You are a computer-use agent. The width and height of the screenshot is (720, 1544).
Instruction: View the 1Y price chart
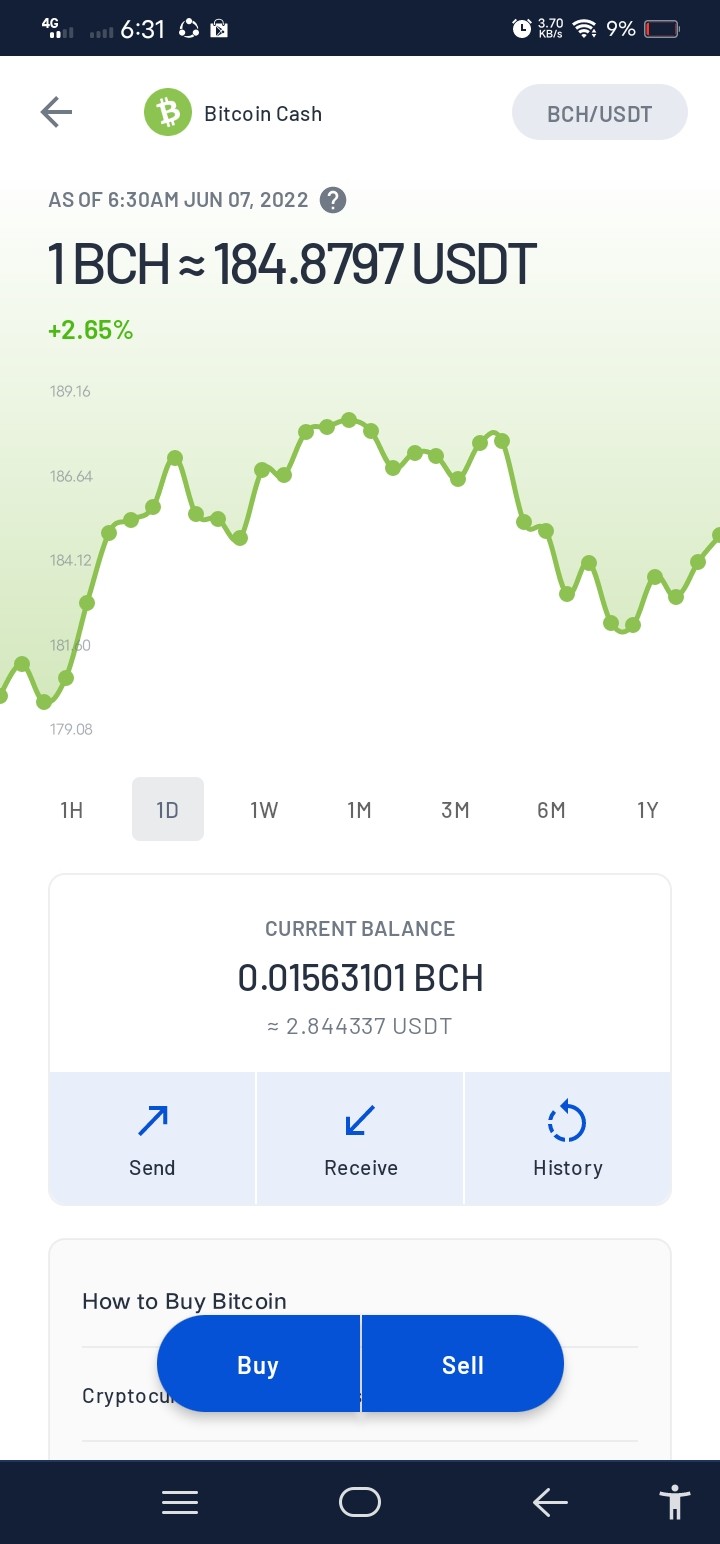click(x=648, y=810)
